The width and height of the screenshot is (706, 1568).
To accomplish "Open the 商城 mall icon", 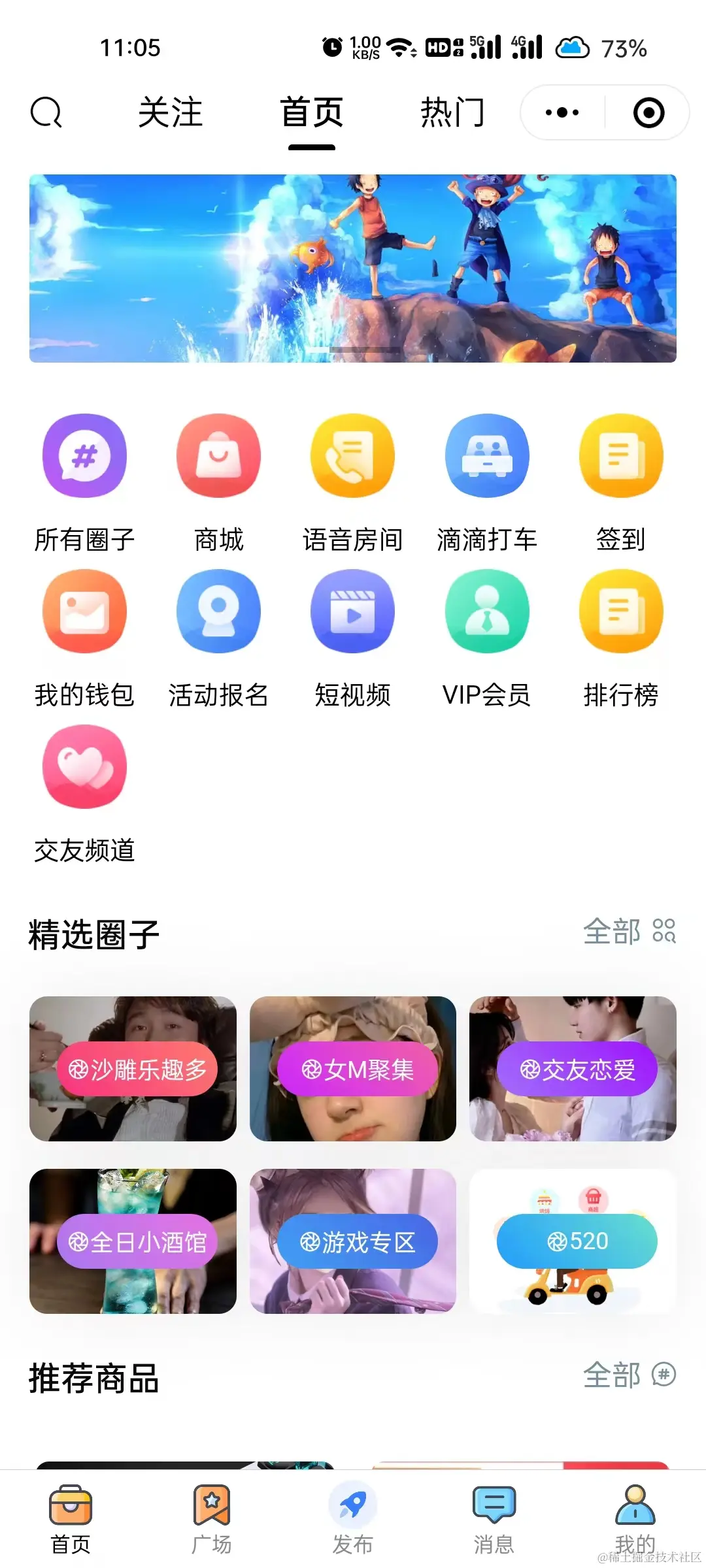I will pyautogui.click(x=218, y=455).
